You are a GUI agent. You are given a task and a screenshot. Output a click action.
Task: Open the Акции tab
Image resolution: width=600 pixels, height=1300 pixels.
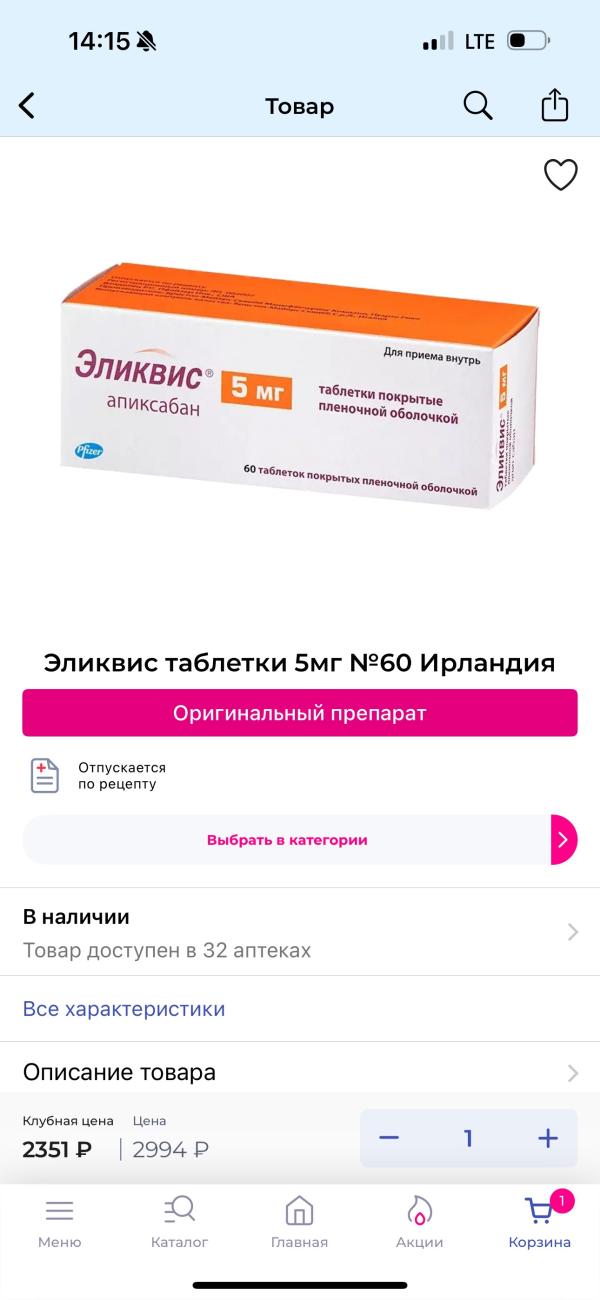coord(419,1222)
